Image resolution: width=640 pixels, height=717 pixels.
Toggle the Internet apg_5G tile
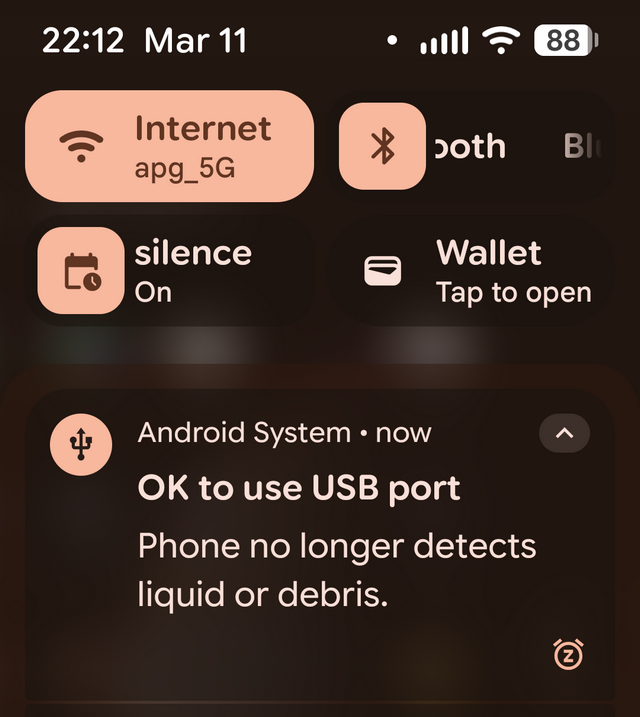coord(168,146)
